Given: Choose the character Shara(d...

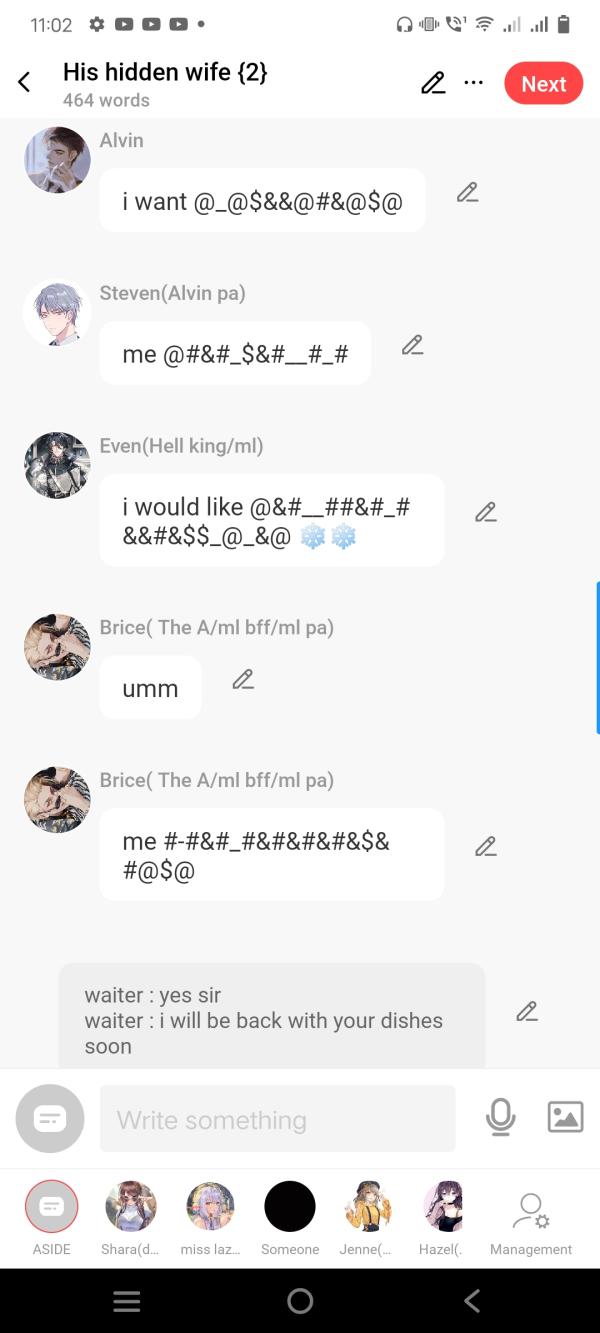Looking at the screenshot, I should pyautogui.click(x=130, y=1207).
